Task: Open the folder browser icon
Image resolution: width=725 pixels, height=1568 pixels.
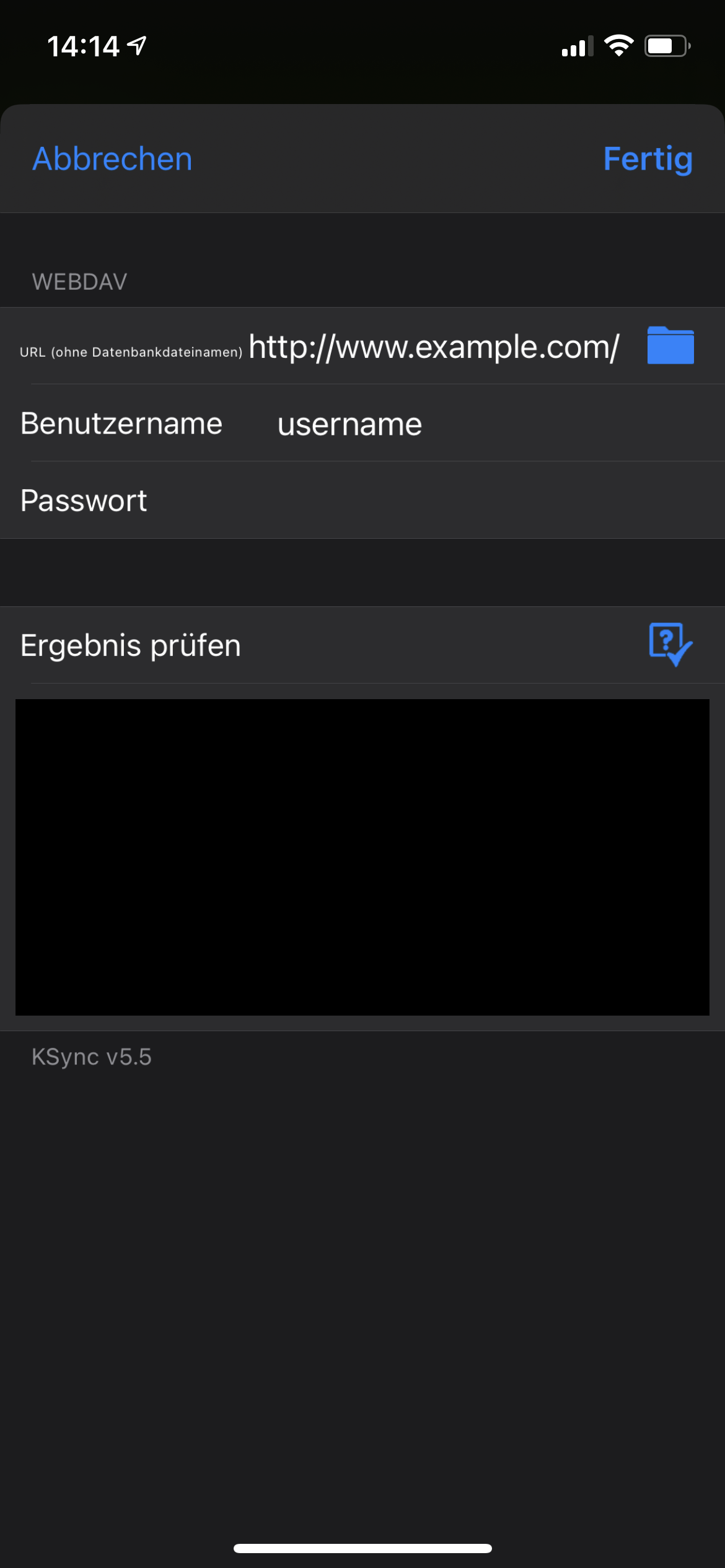Action: (x=670, y=346)
